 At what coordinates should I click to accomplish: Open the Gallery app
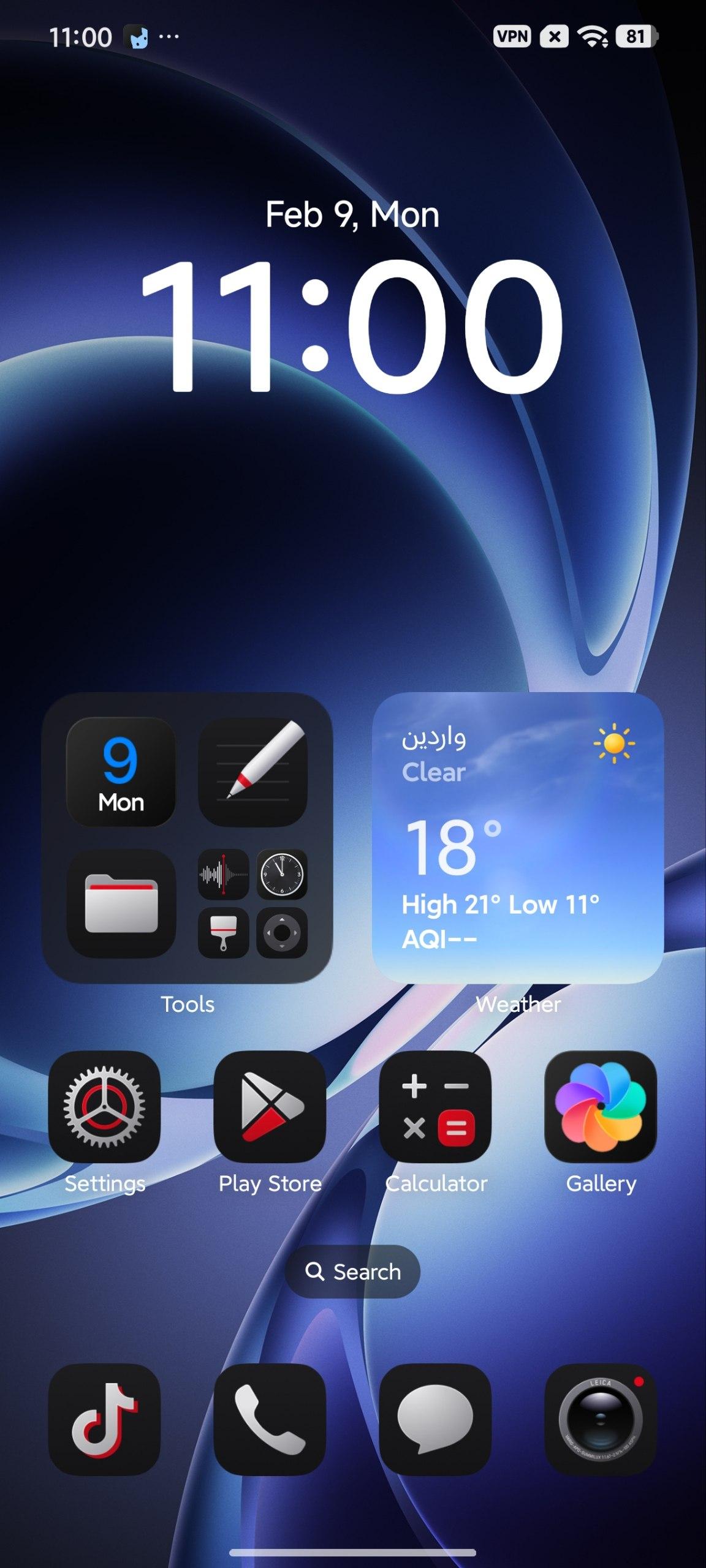[601, 1106]
